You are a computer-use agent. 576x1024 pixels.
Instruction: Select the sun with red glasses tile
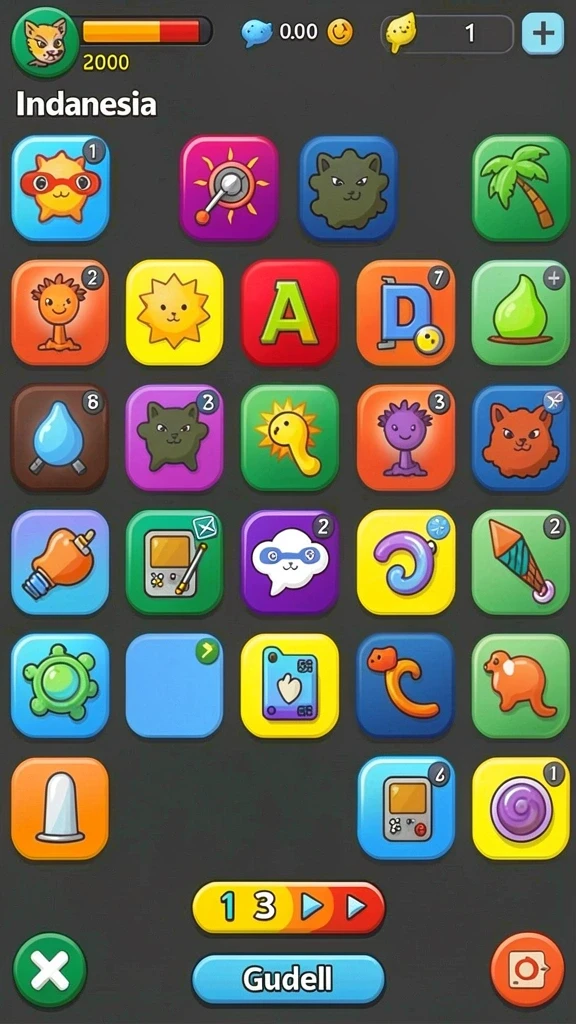[60, 188]
